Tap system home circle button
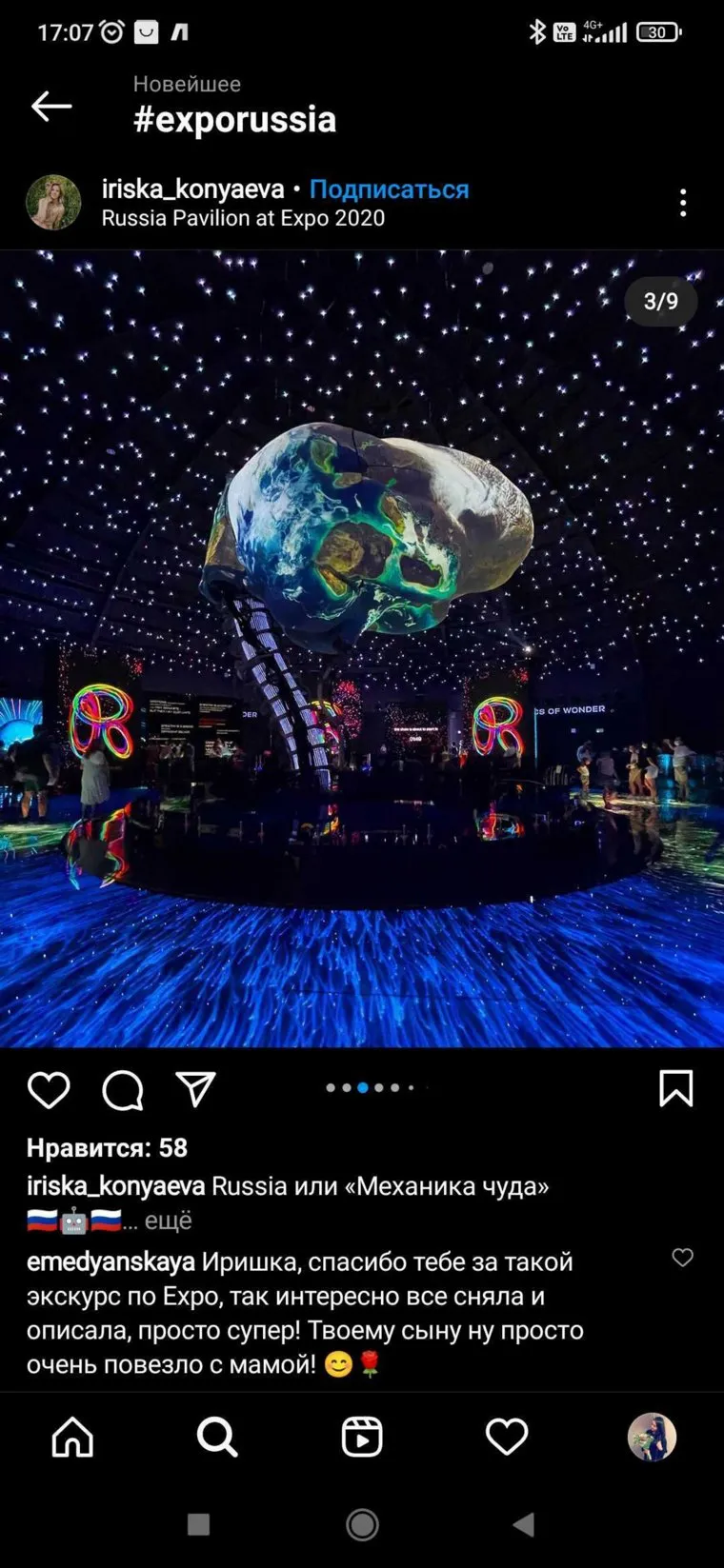 pyautogui.click(x=362, y=1525)
